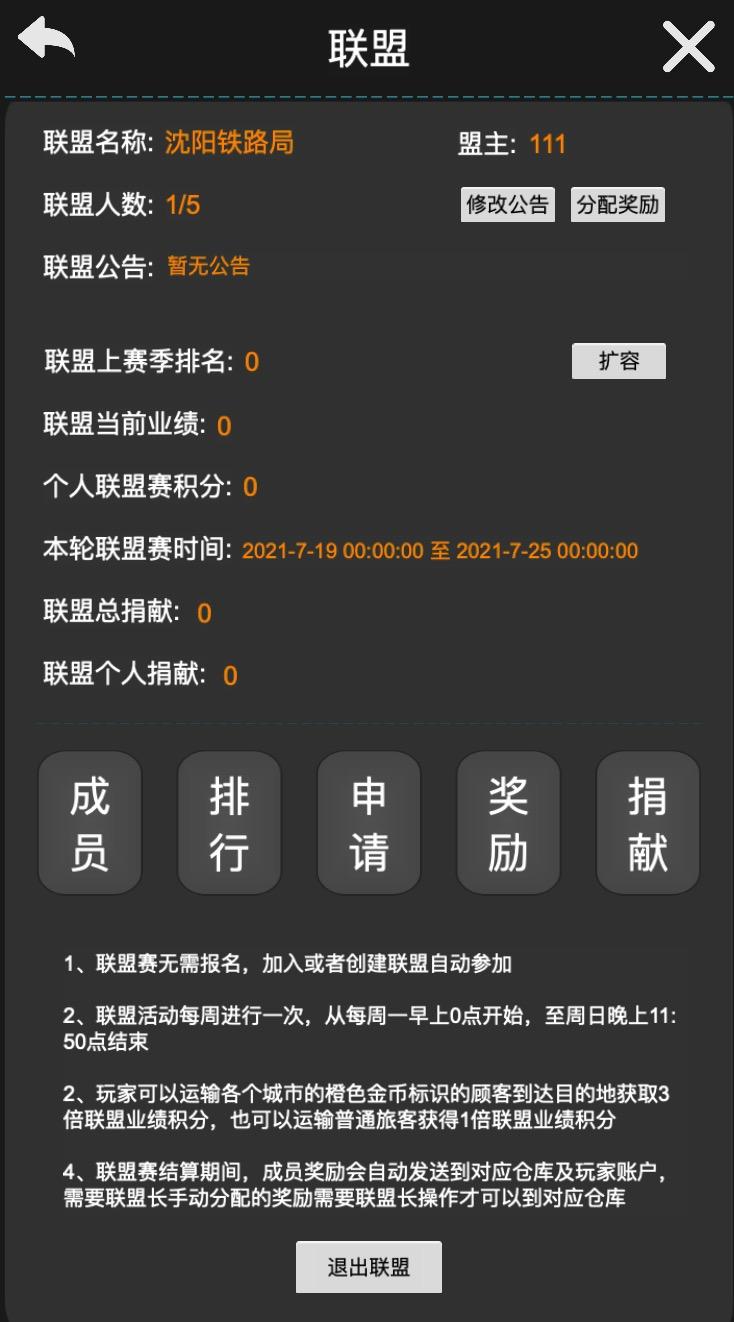Click the 修改公告 edit announcement button
Viewport: 734px width, 1322px height.
(x=507, y=204)
